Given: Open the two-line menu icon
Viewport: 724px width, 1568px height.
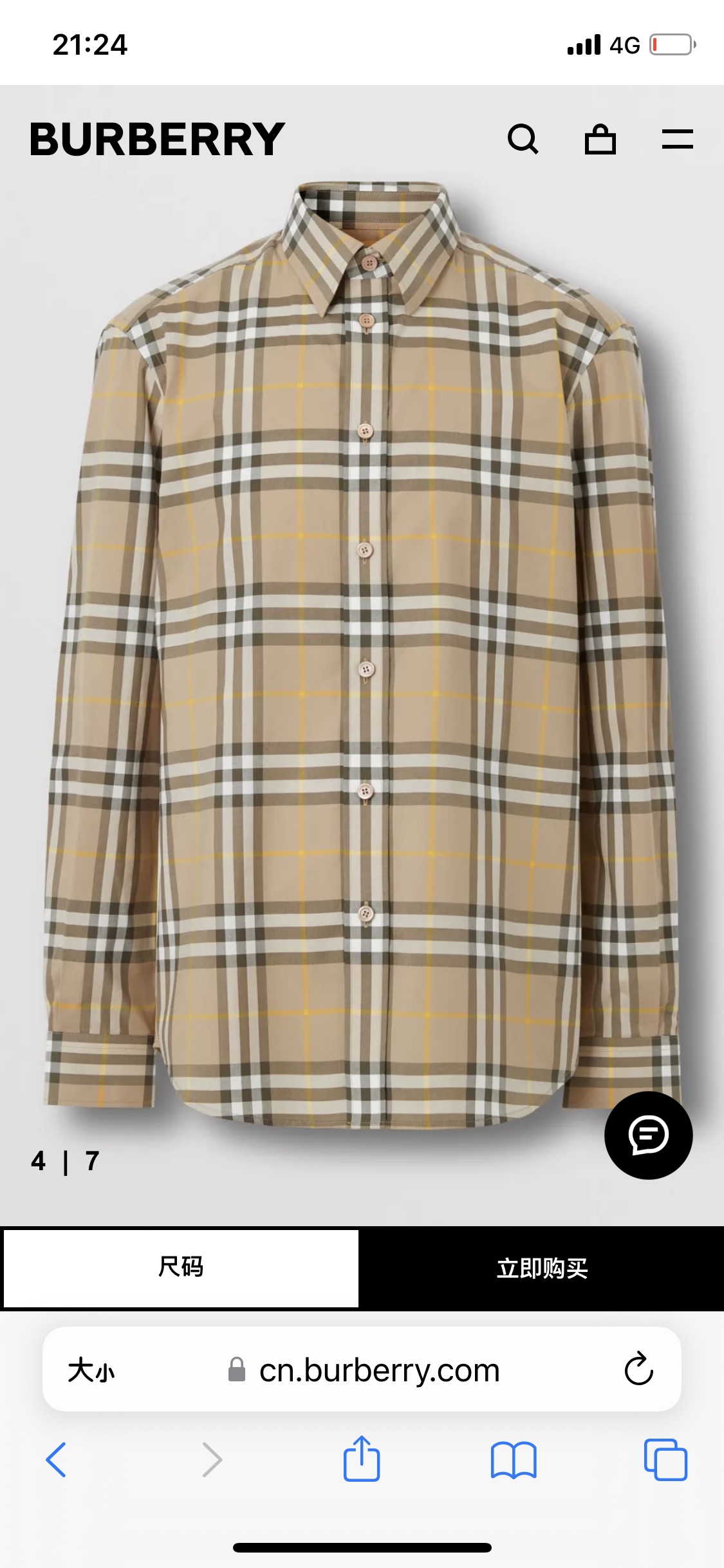Looking at the screenshot, I should (677, 139).
